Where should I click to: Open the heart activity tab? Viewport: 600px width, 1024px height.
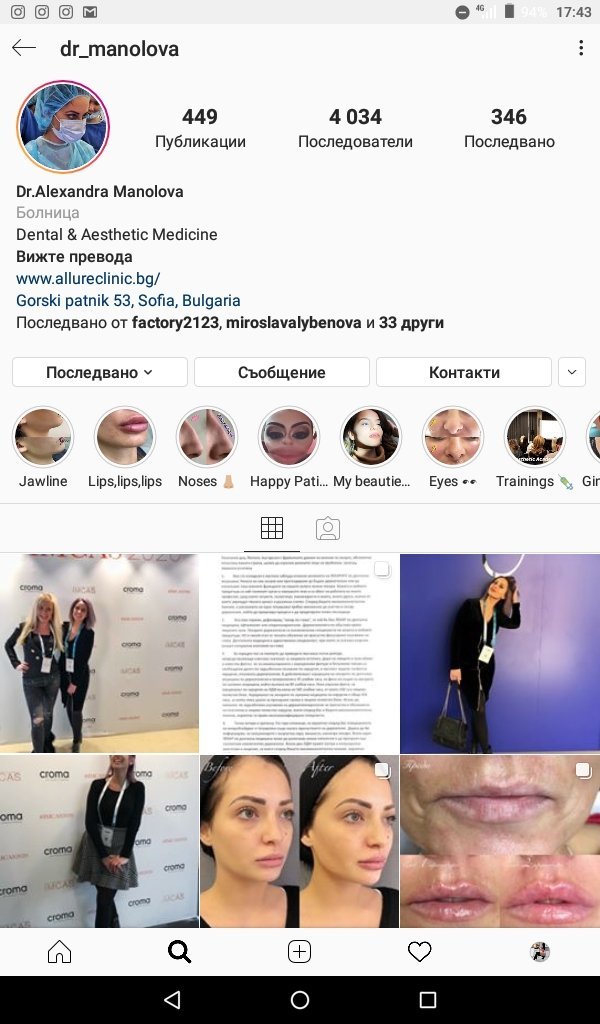(419, 951)
